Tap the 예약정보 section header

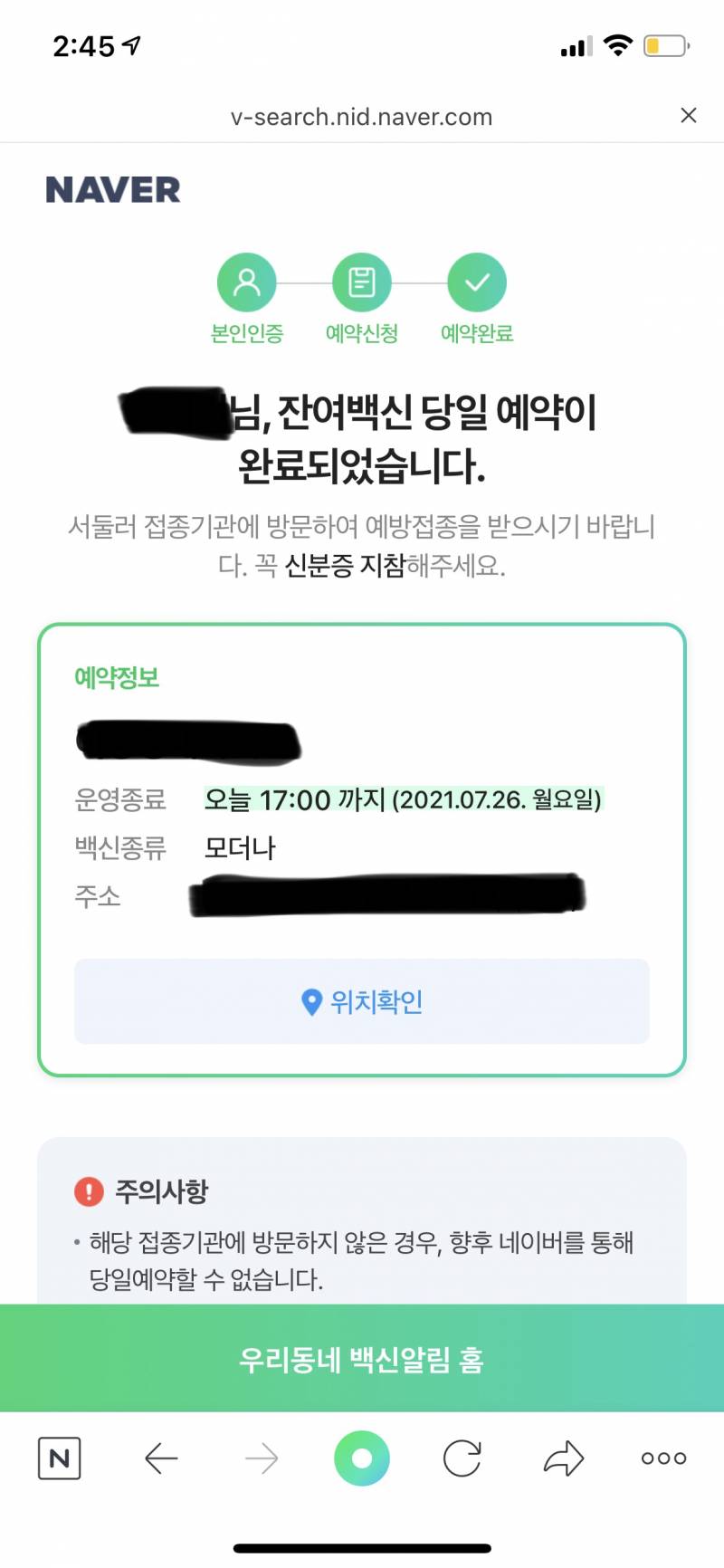pos(116,678)
